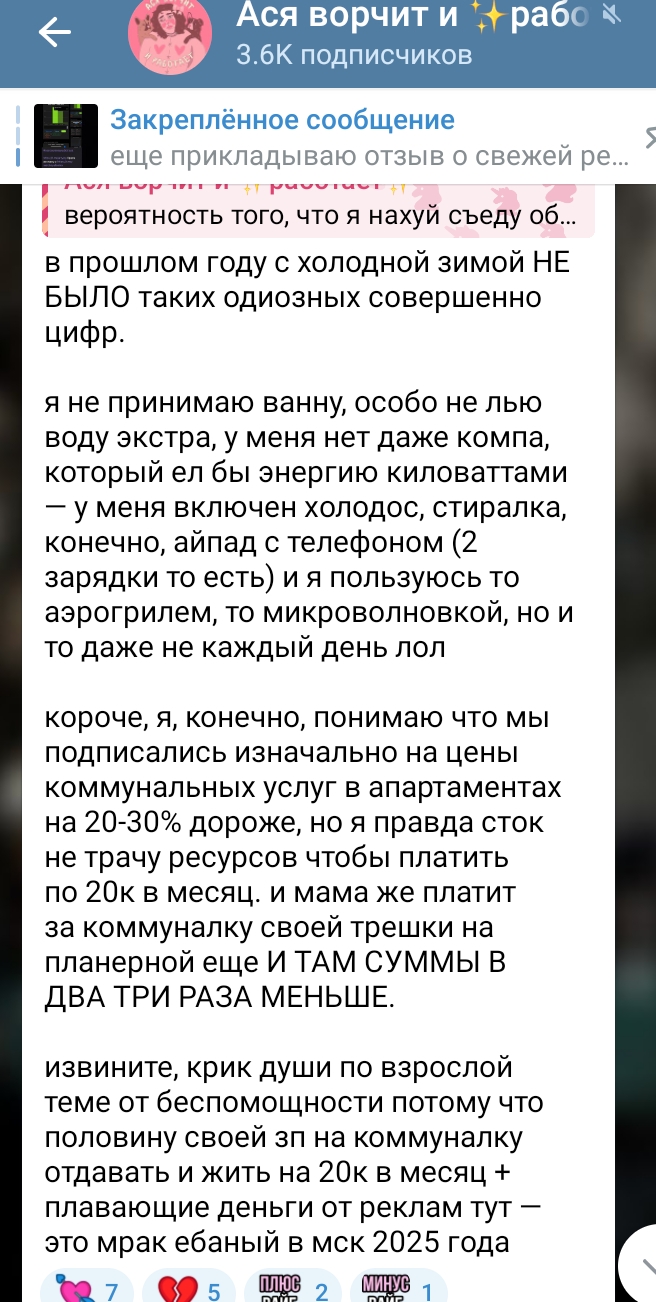Viewport: 656px width, 1302px height.
Task: Go back using the top arrow
Action: tap(54, 34)
